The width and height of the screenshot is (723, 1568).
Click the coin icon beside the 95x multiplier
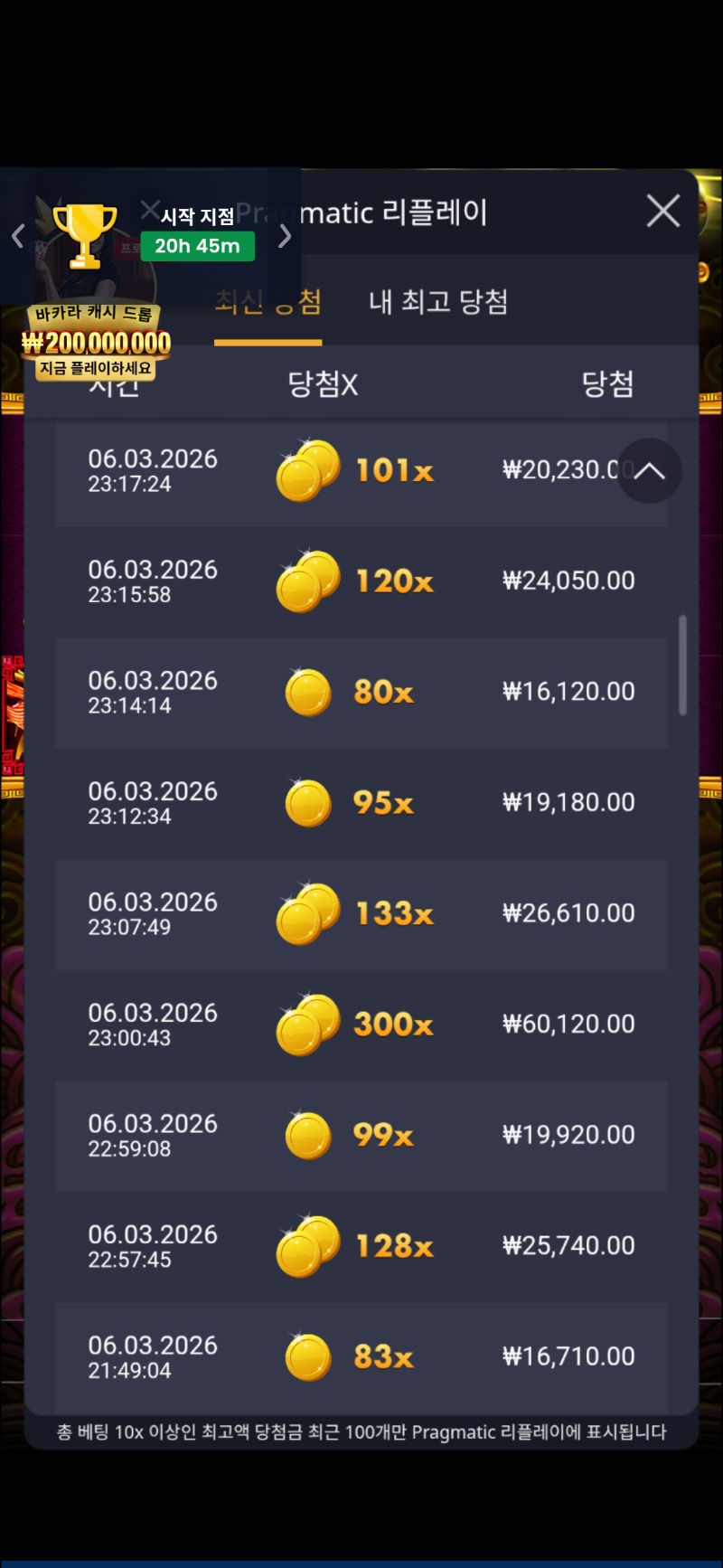click(x=307, y=802)
